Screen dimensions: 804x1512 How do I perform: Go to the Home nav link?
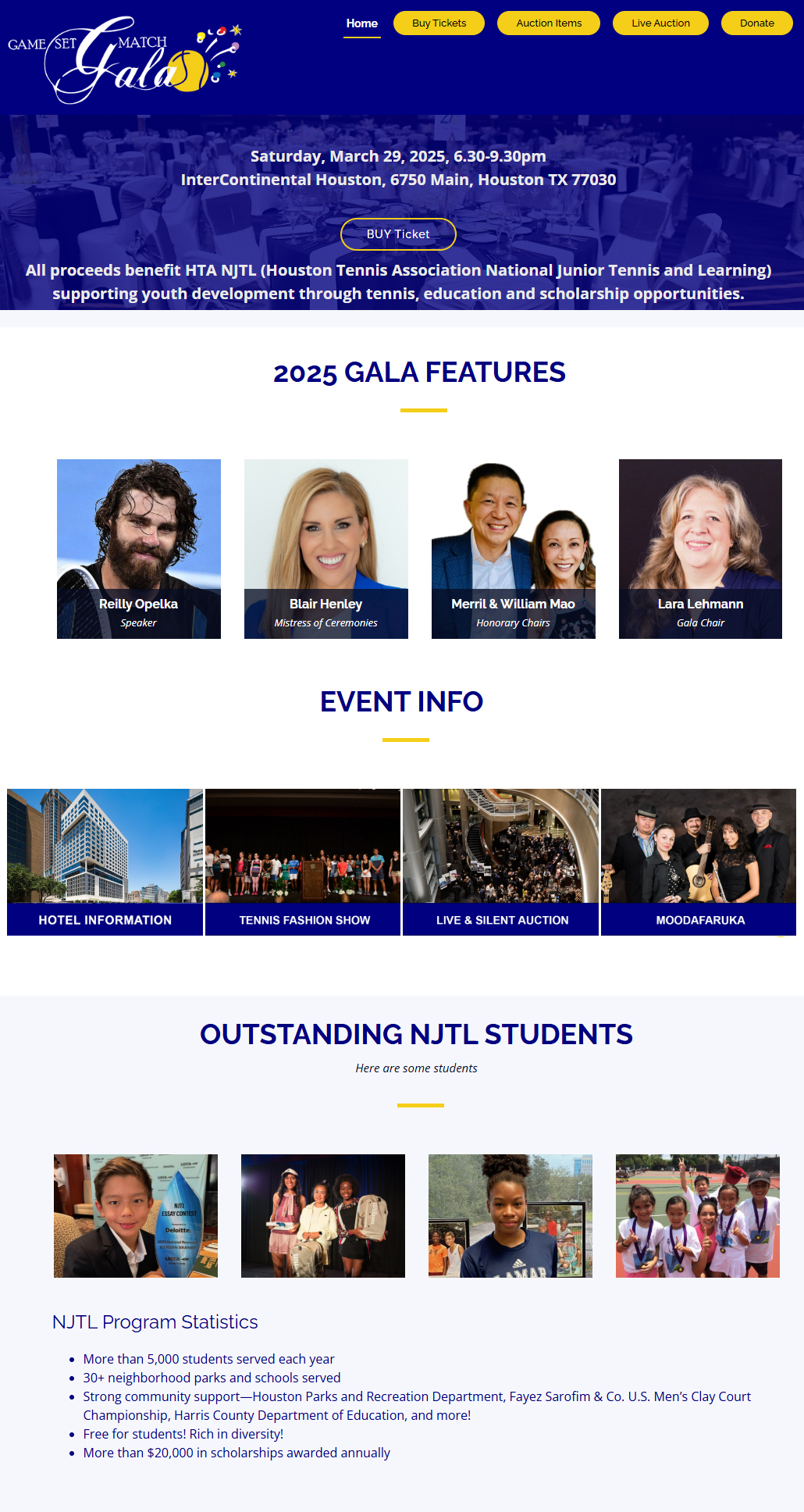click(x=362, y=23)
